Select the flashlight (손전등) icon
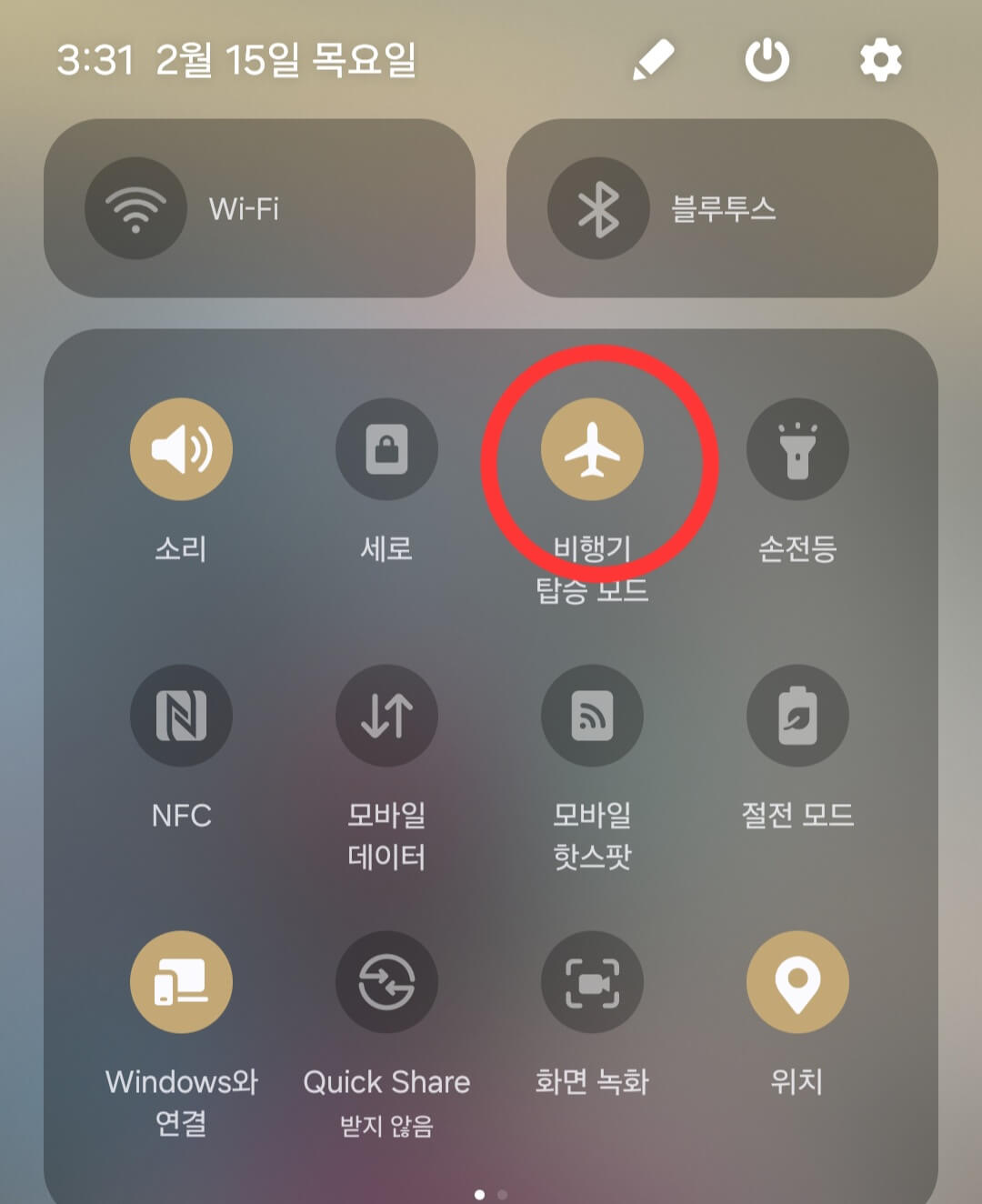The width and height of the screenshot is (982, 1204). coord(798,448)
